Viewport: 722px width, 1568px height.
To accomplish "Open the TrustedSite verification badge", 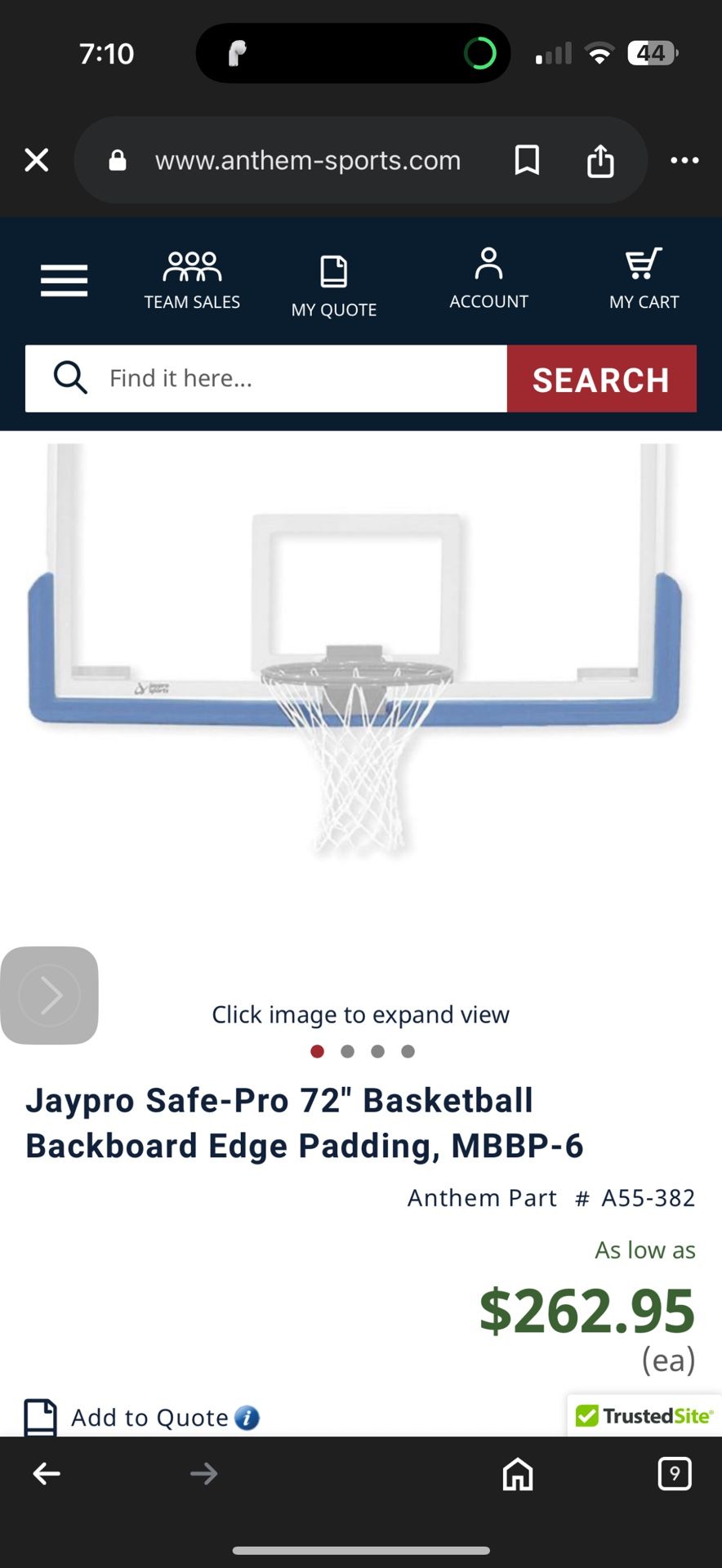I will click(645, 1414).
